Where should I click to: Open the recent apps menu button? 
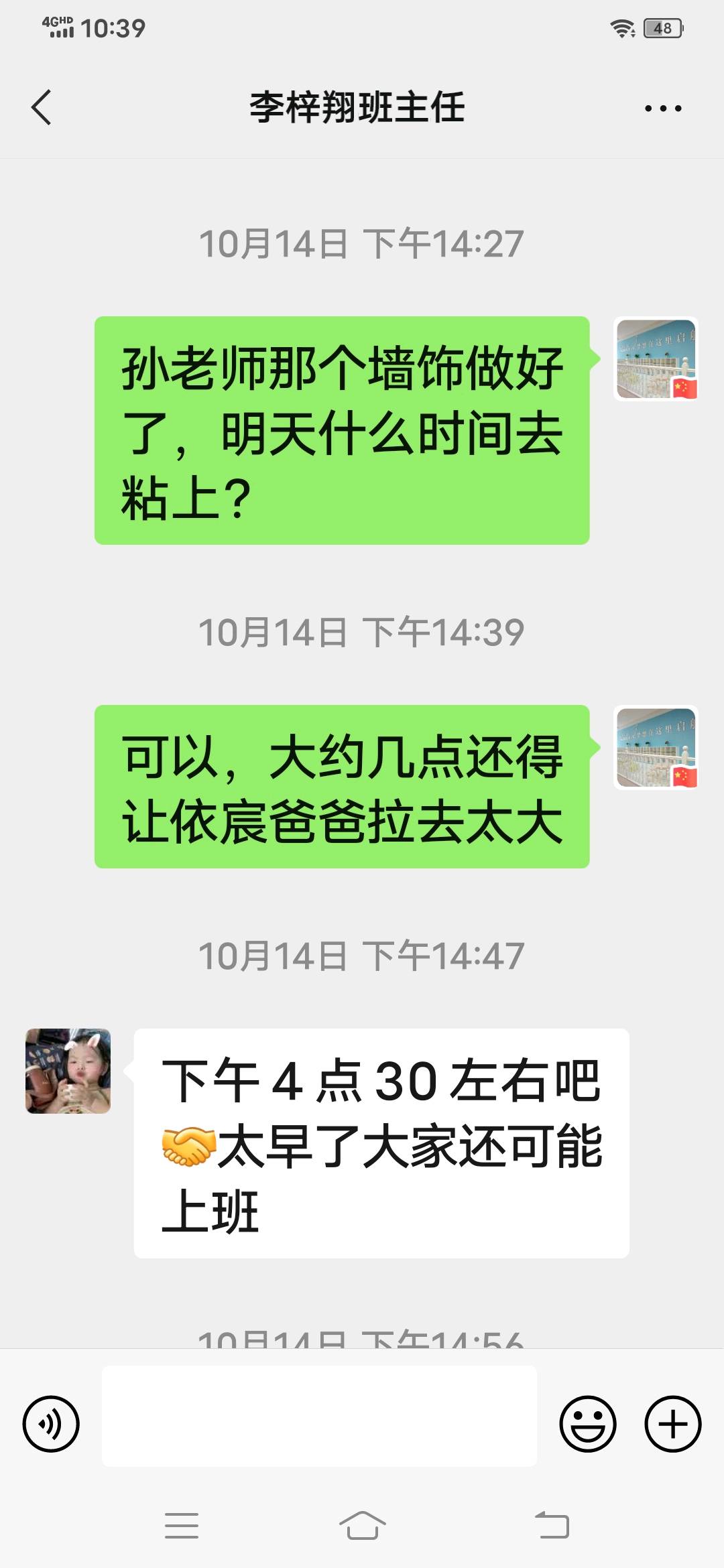click(x=182, y=1526)
